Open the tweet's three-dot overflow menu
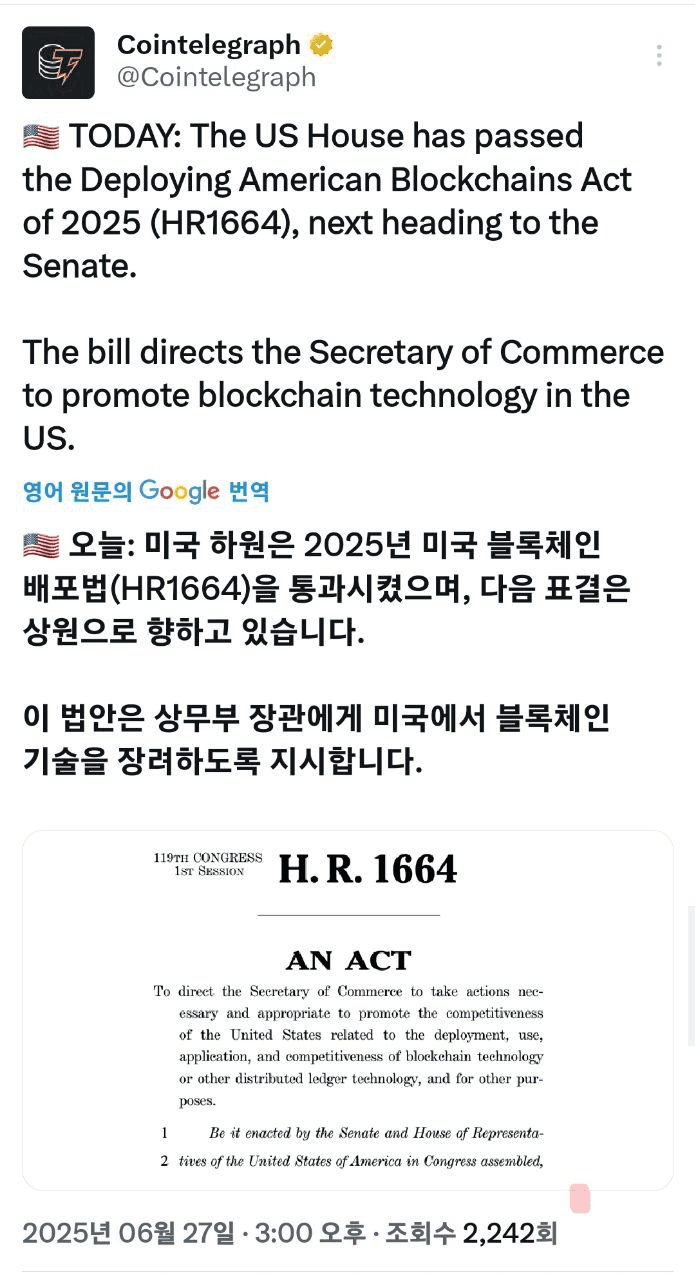Image resolution: width=695 pixels, height=1280 pixels. point(658,56)
